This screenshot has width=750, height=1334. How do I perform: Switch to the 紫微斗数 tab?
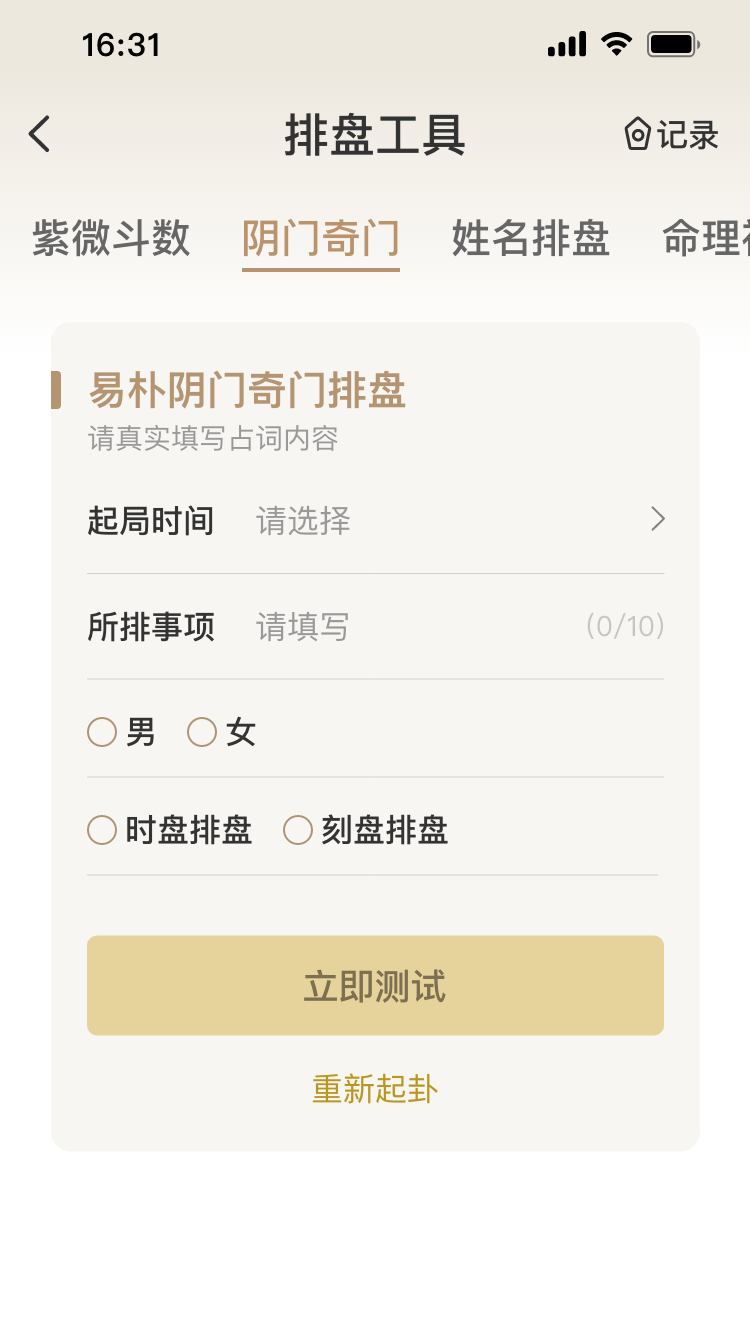pos(111,239)
